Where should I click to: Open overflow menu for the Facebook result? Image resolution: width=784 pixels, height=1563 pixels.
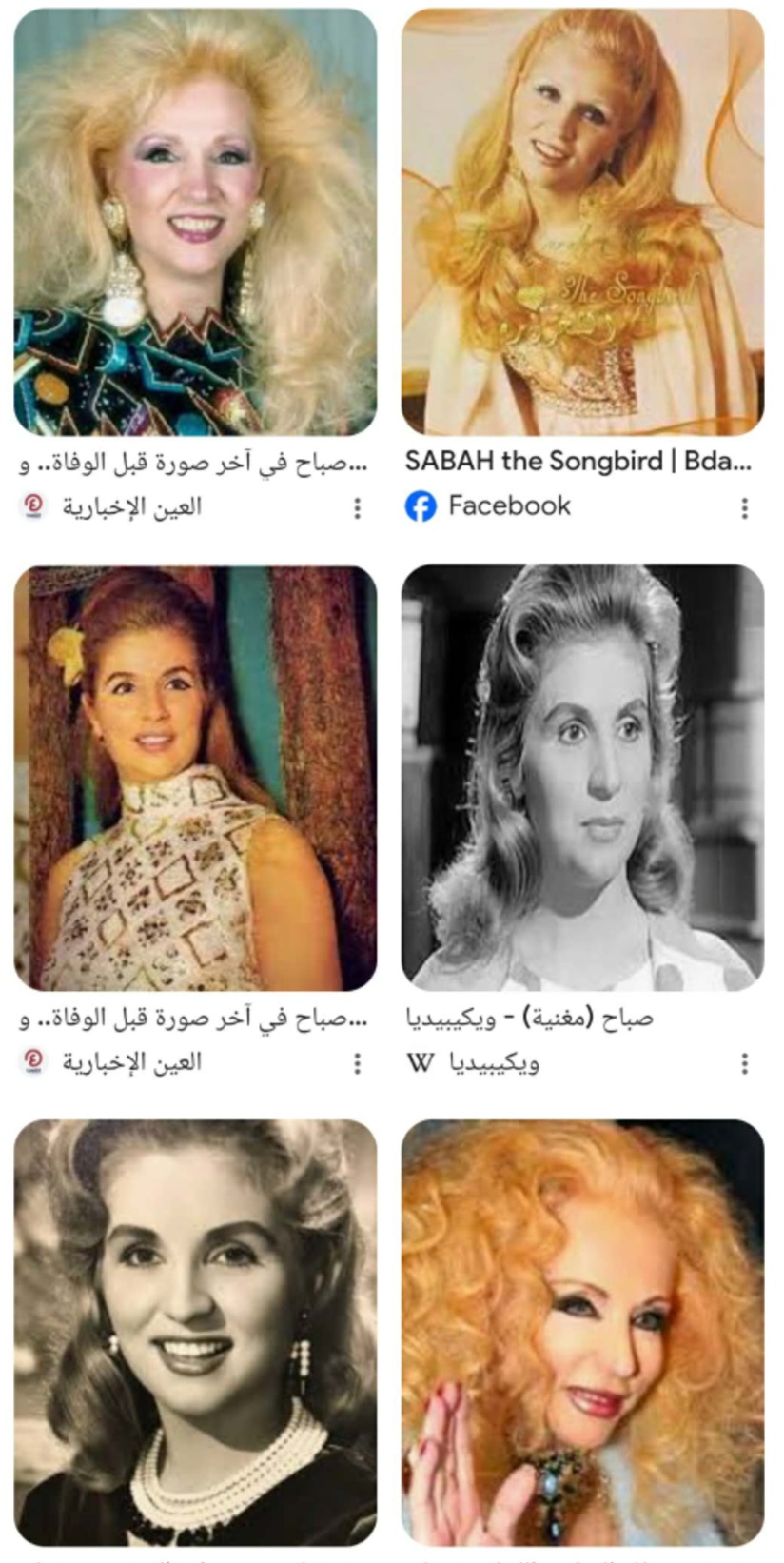pos(744,508)
